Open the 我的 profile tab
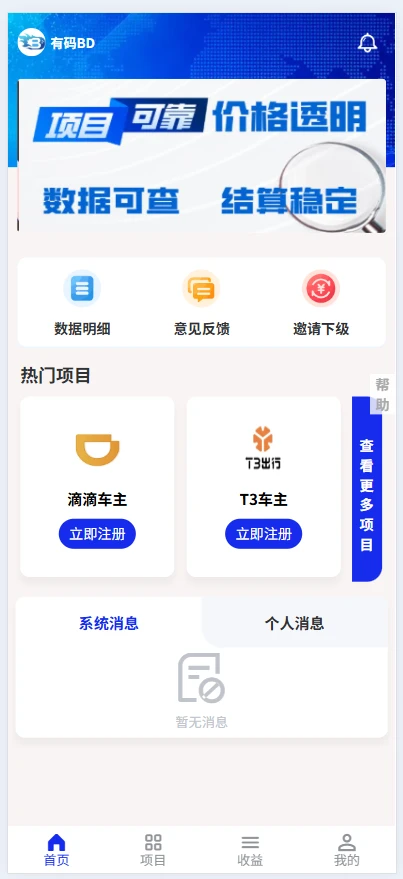 pyautogui.click(x=347, y=850)
